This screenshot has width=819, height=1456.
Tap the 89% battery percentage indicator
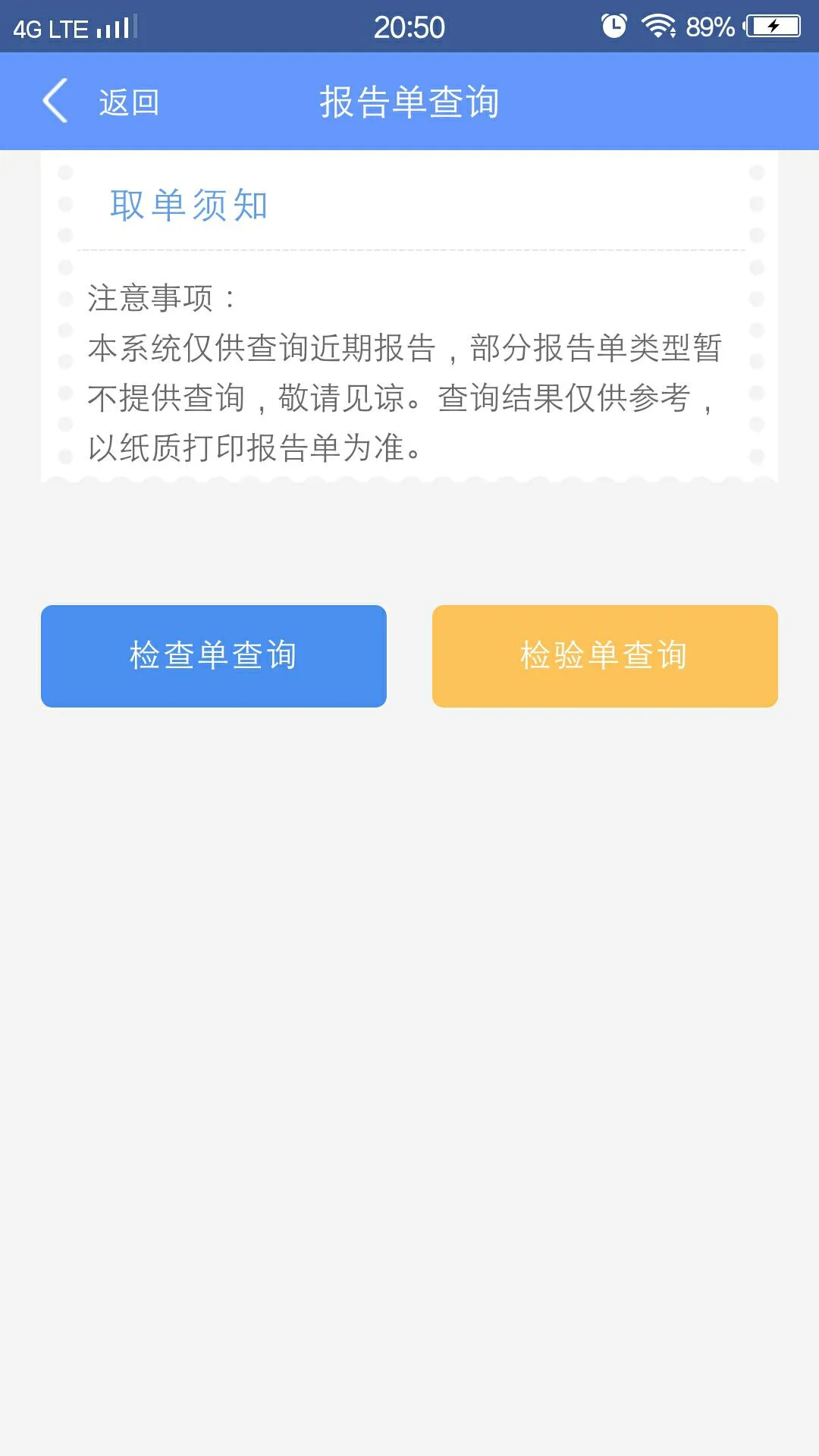coord(710,27)
